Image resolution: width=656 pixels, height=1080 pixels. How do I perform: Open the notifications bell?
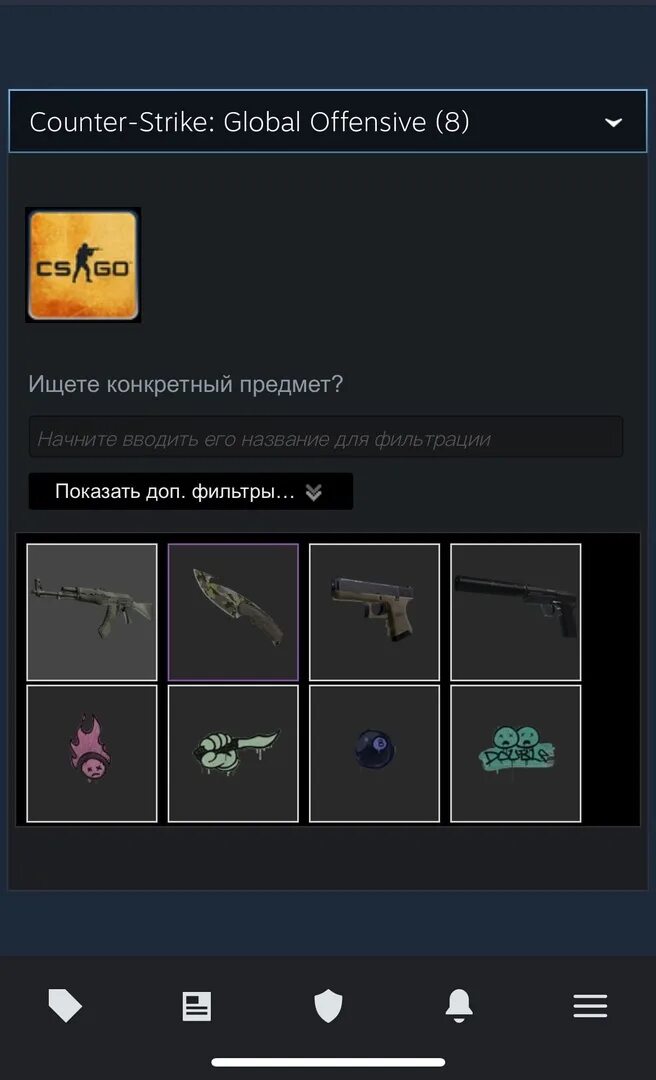459,1006
